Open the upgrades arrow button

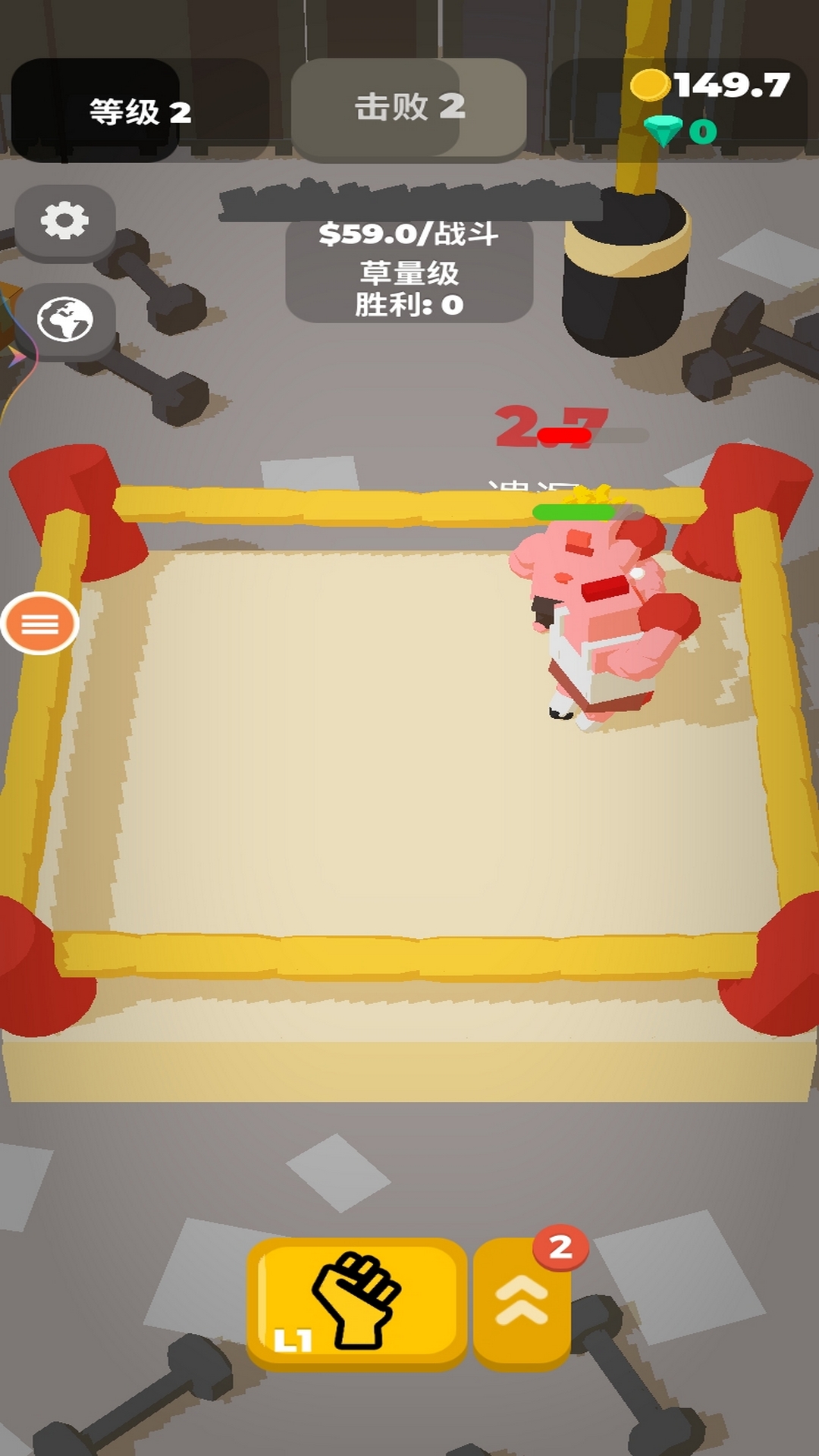click(522, 1301)
